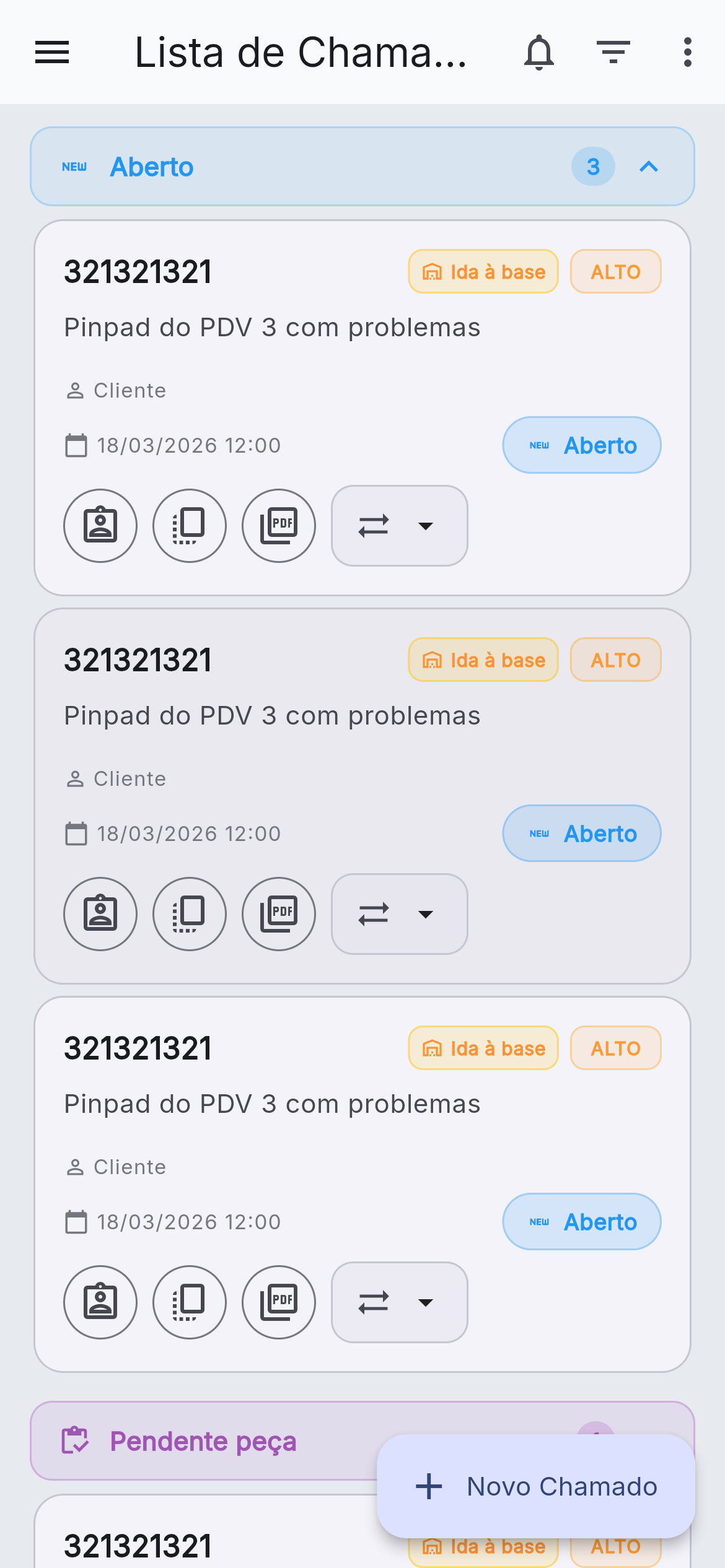Click the PDF icon on the third card

point(278,1302)
